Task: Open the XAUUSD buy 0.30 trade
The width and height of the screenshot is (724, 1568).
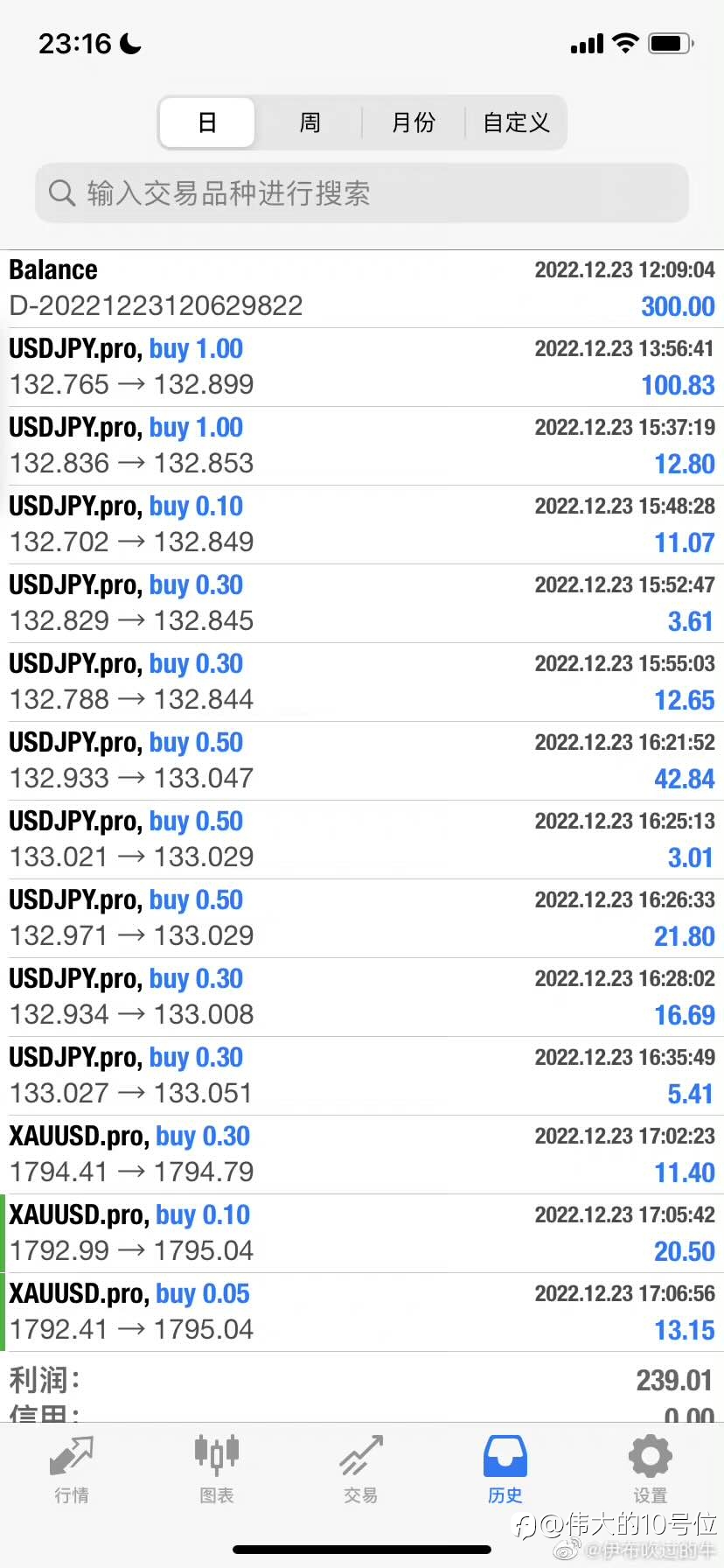Action: 362,1155
